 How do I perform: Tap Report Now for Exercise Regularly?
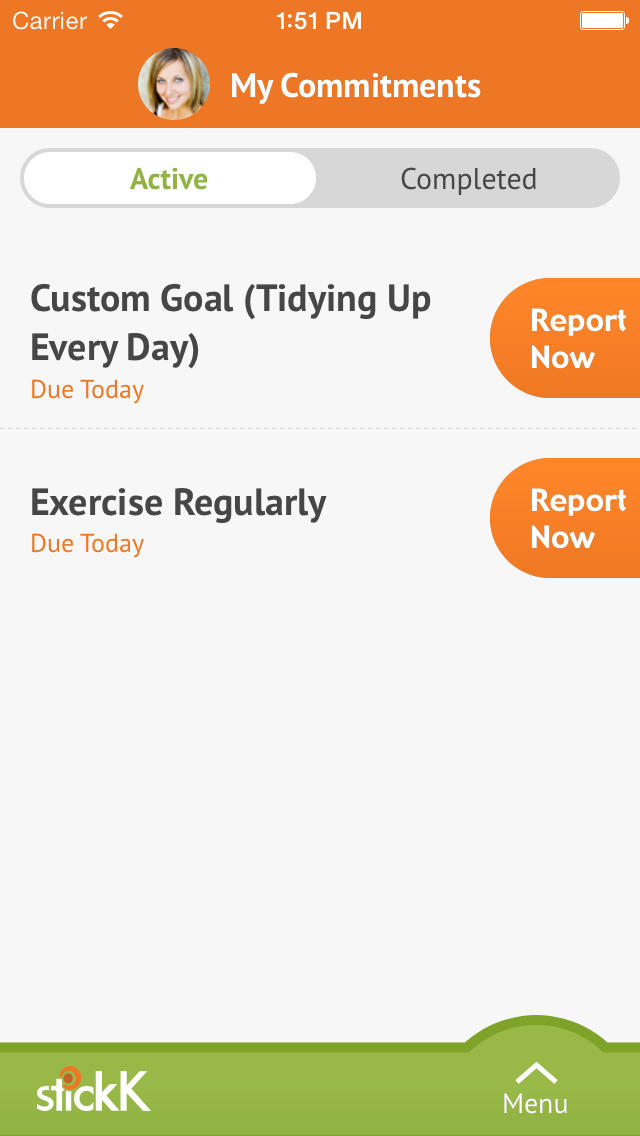[565, 518]
